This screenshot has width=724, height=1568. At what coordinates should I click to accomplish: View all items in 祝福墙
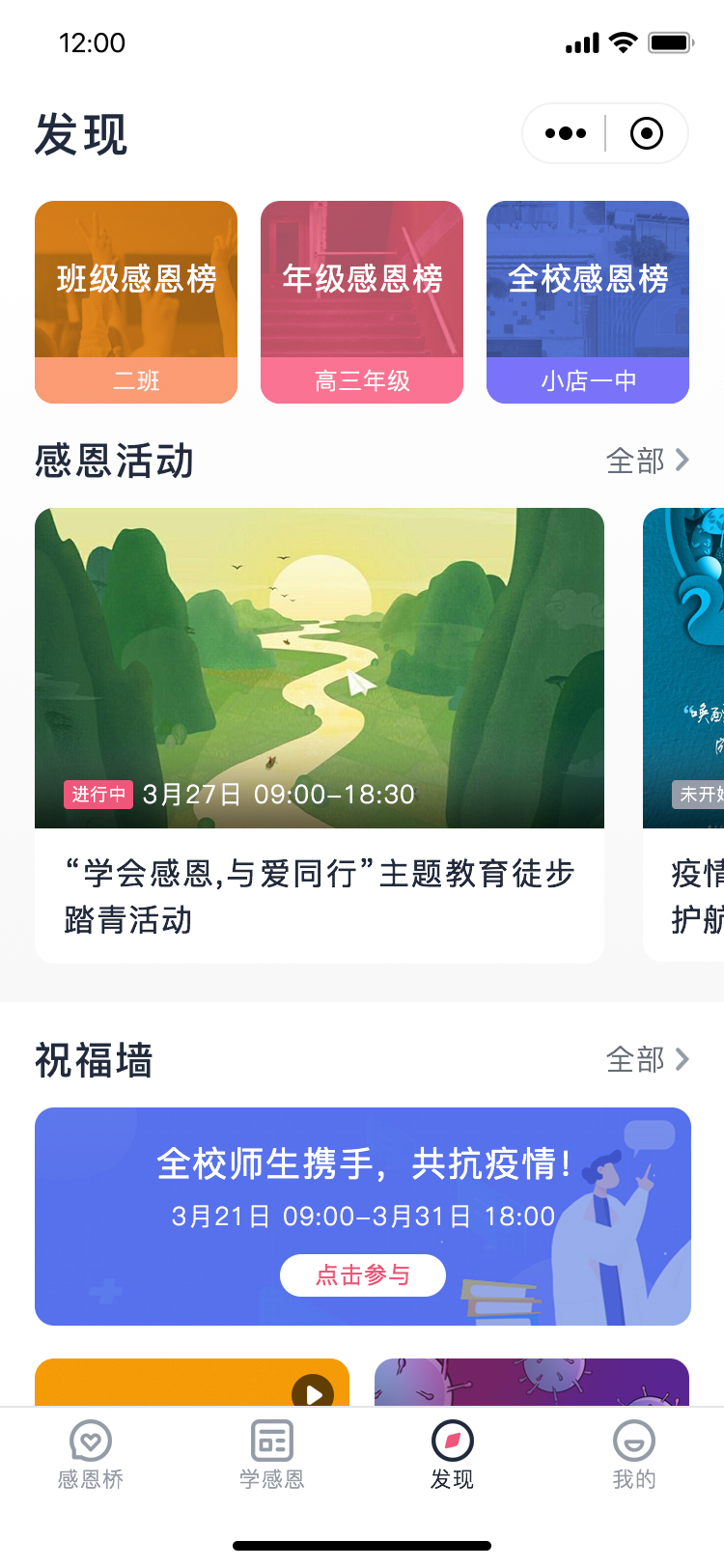pos(648,1059)
